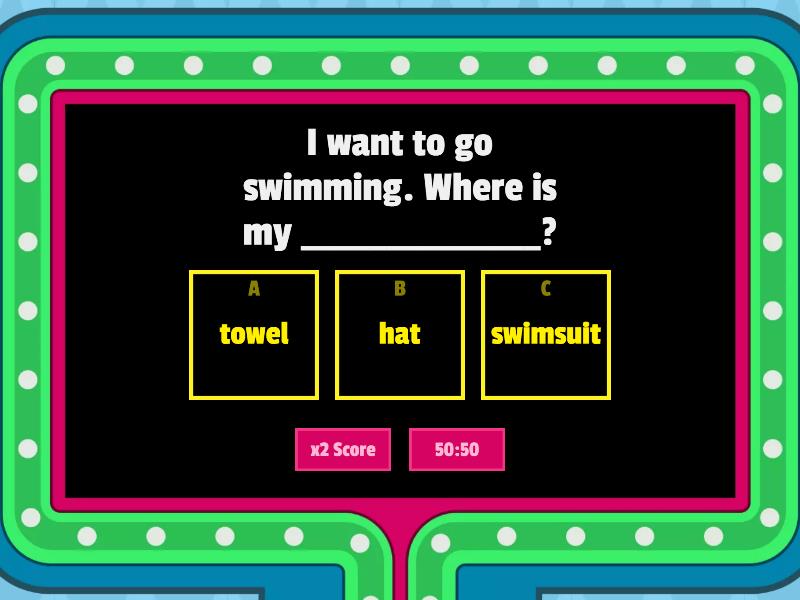The image size is (800, 600).
Task: Activate the x2 Score power-up
Action: click(x=343, y=449)
